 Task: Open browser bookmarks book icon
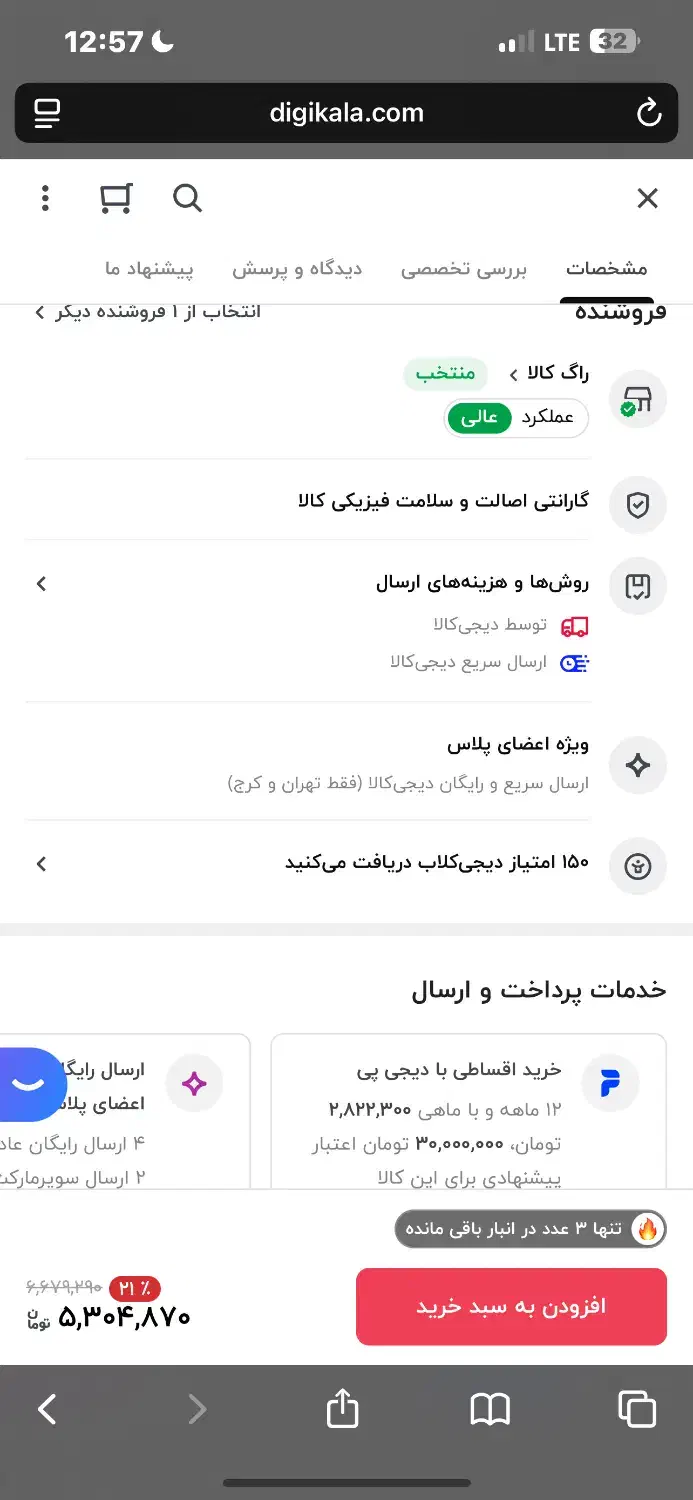(x=490, y=1410)
